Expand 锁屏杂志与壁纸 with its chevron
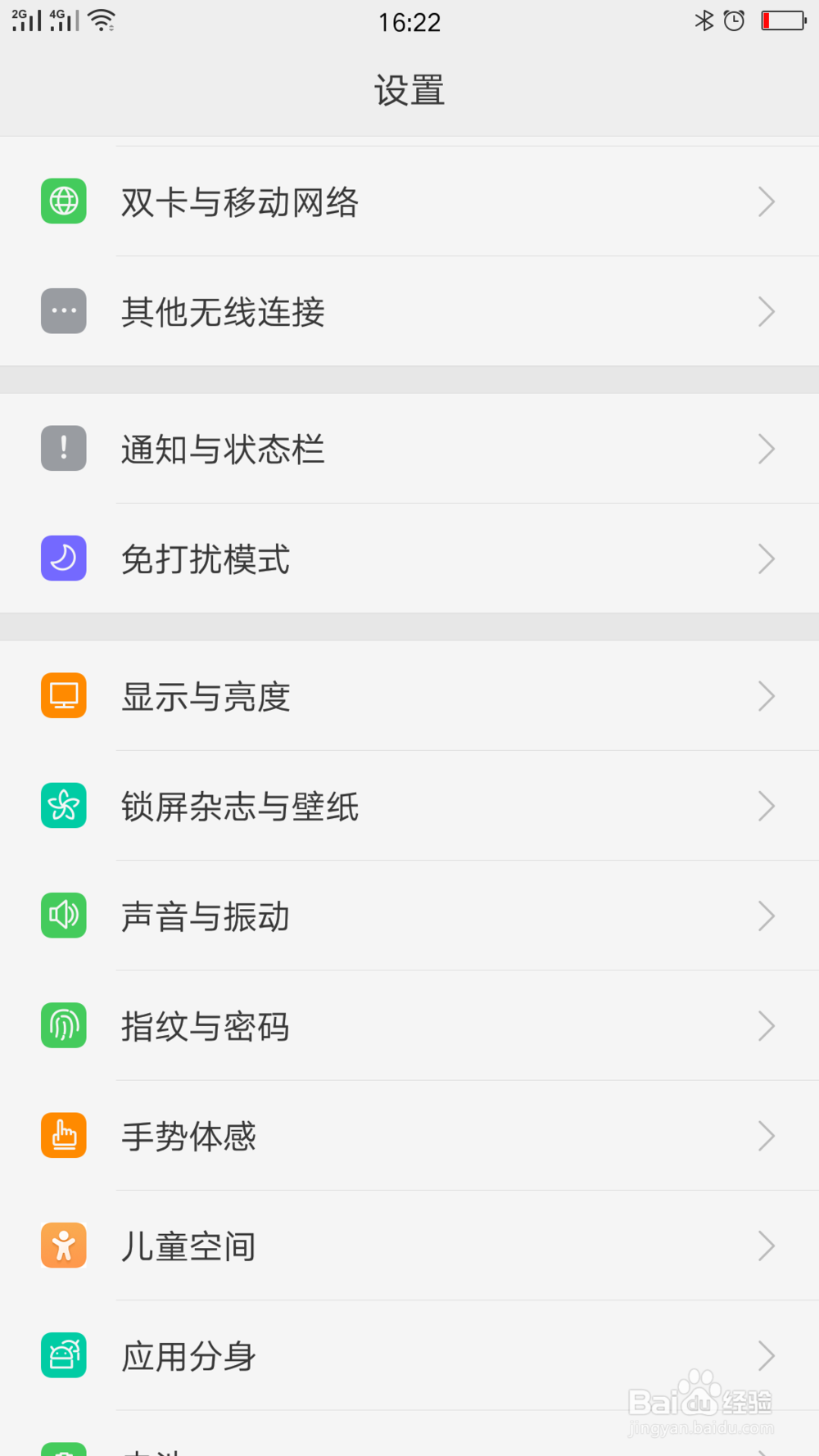The height and width of the screenshot is (1456, 819). pos(765,806)
